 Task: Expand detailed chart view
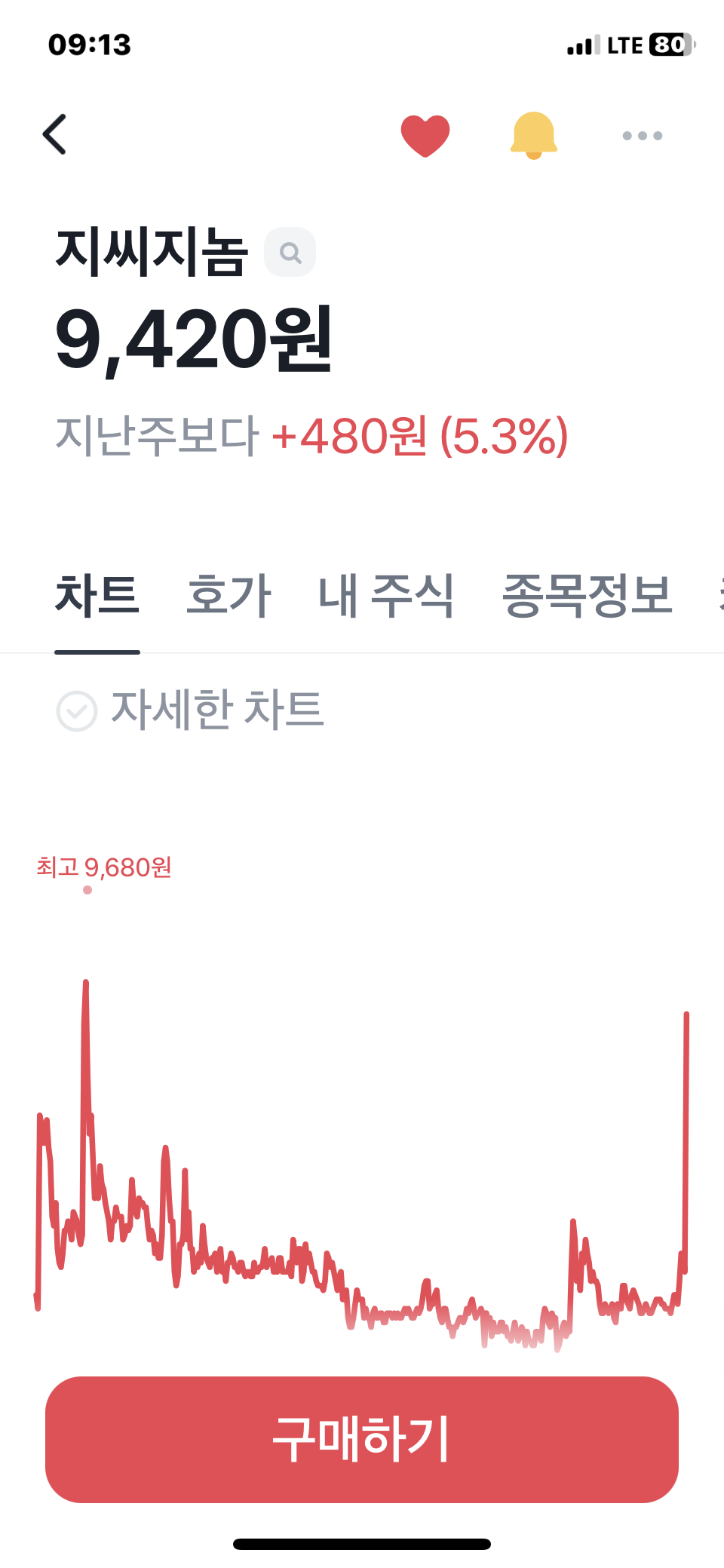(192, 709)
